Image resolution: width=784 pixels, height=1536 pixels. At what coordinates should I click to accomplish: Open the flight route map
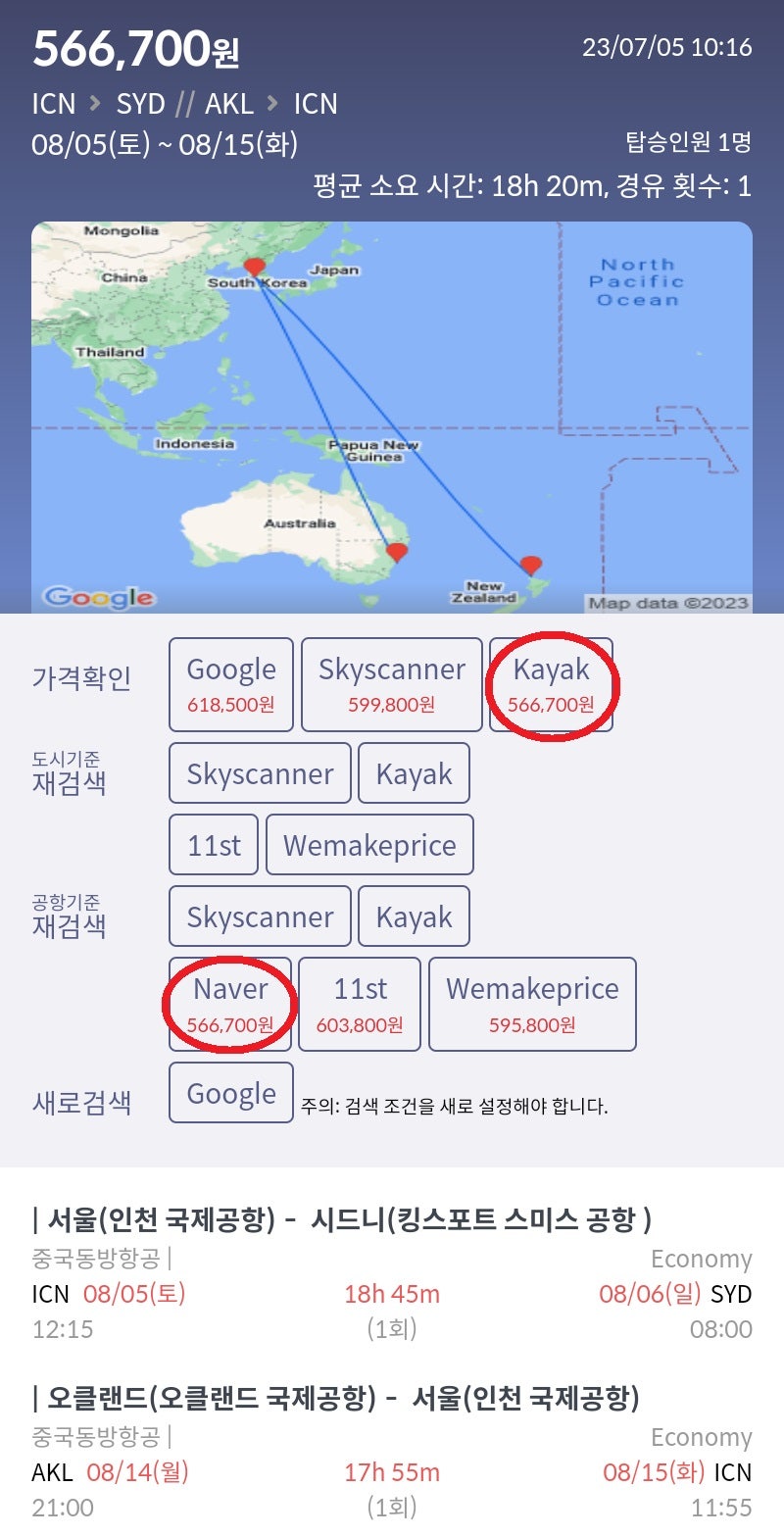tap(391, 417)
